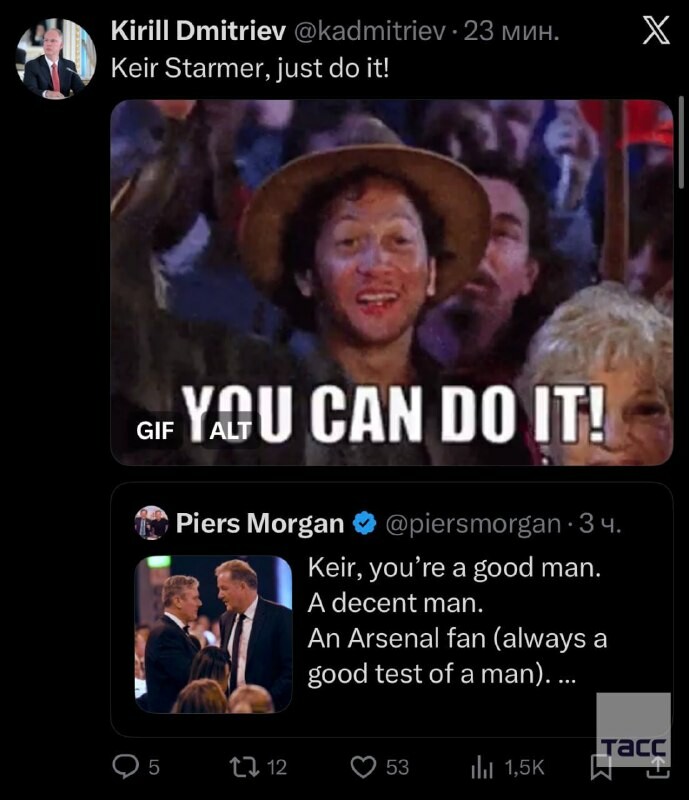
Task: Reply to Kirill Dmitriev's post
Action: click(x=126, y=767)
